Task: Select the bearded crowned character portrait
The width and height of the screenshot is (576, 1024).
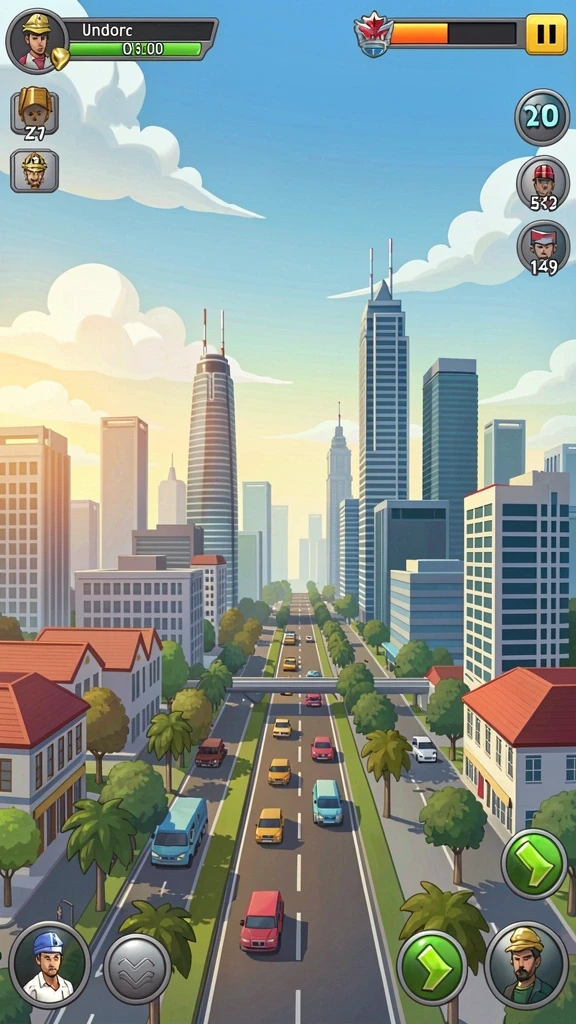Action: click(35, 170)
